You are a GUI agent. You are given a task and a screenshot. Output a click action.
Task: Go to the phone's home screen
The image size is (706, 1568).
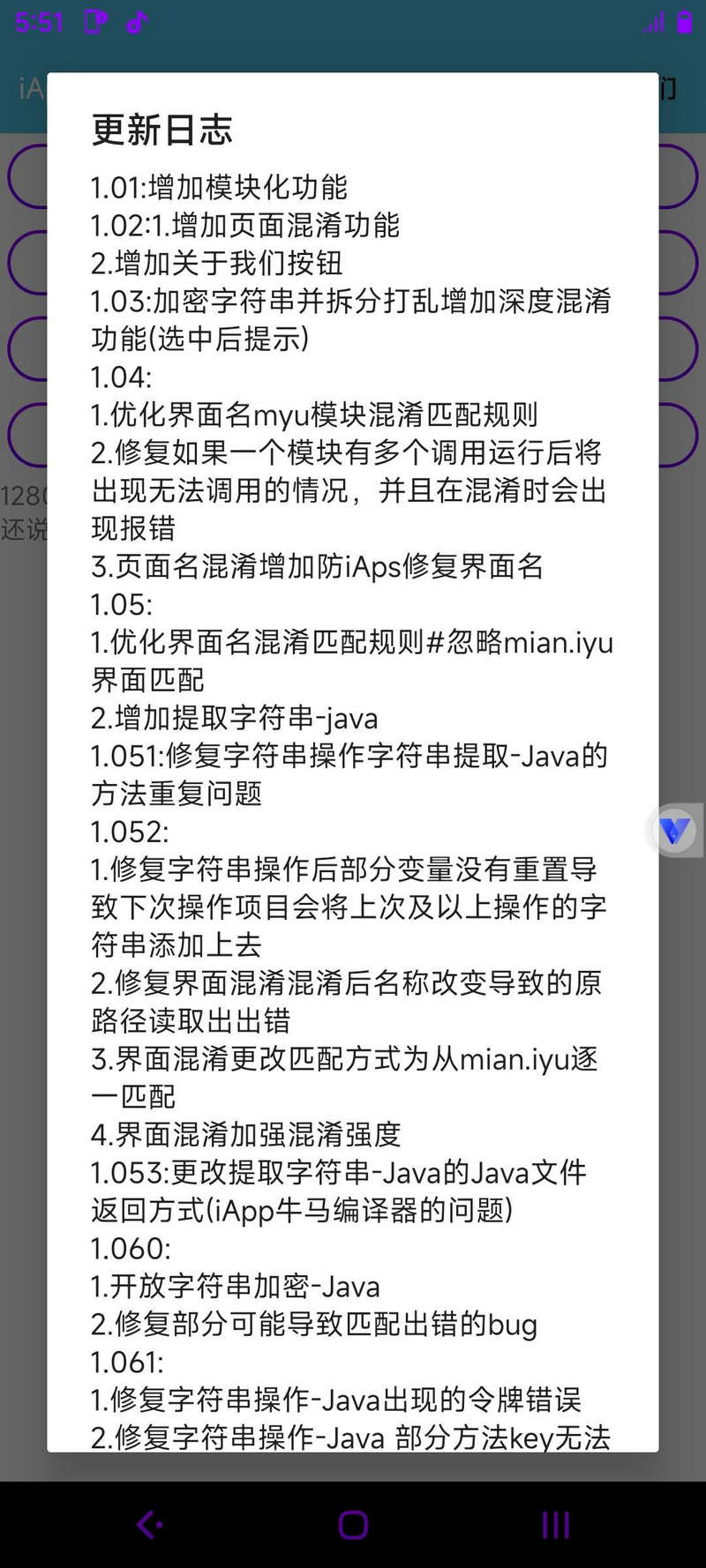[x=353, y=1524]
